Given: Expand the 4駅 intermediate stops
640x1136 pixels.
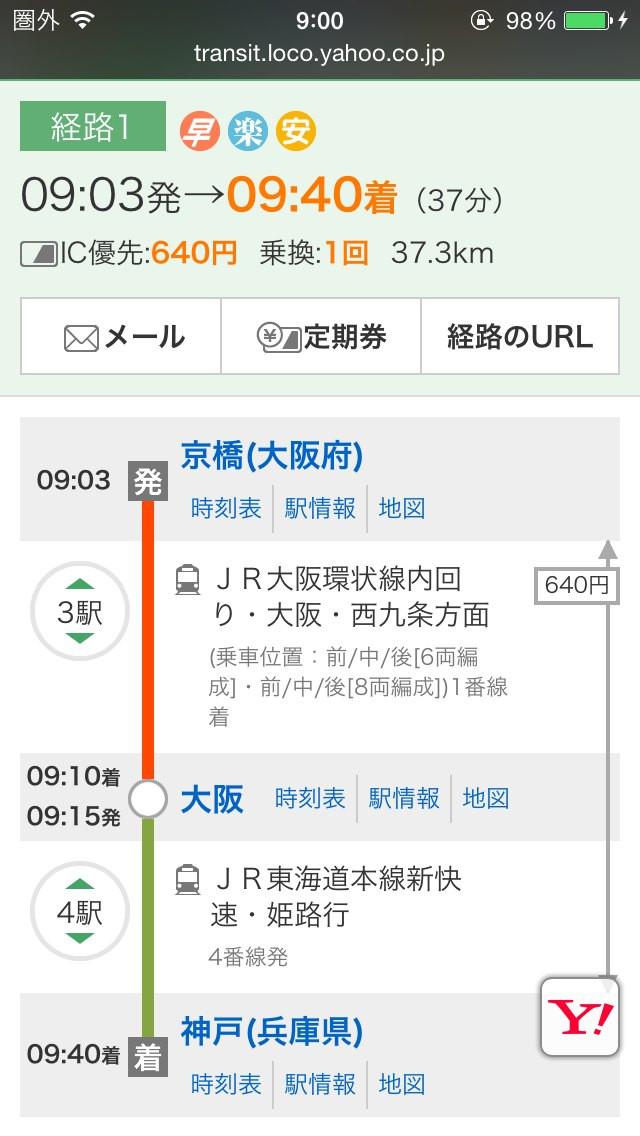Looking at the screenshot, I should tap(80, 911).
